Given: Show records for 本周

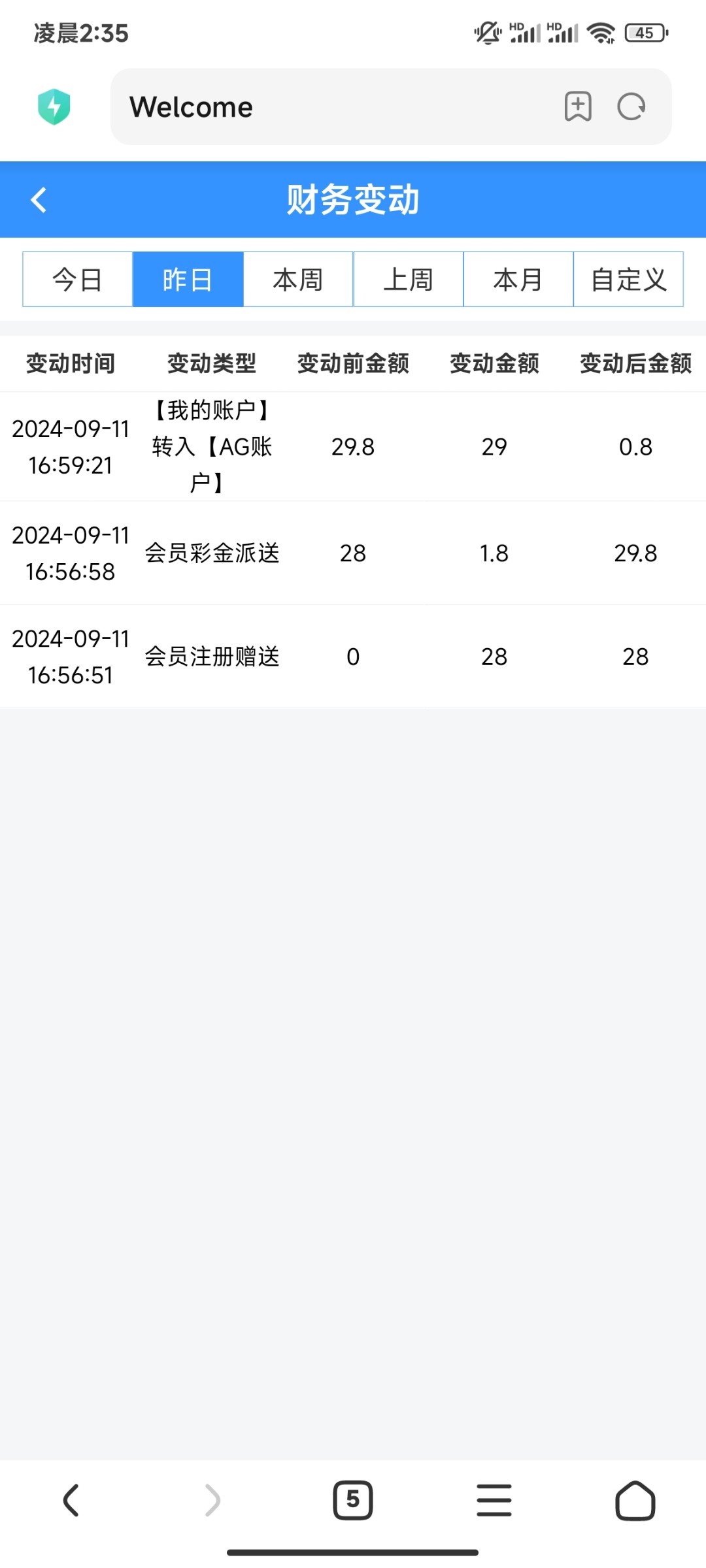Looking at the screenshot, I should (298, 280).
